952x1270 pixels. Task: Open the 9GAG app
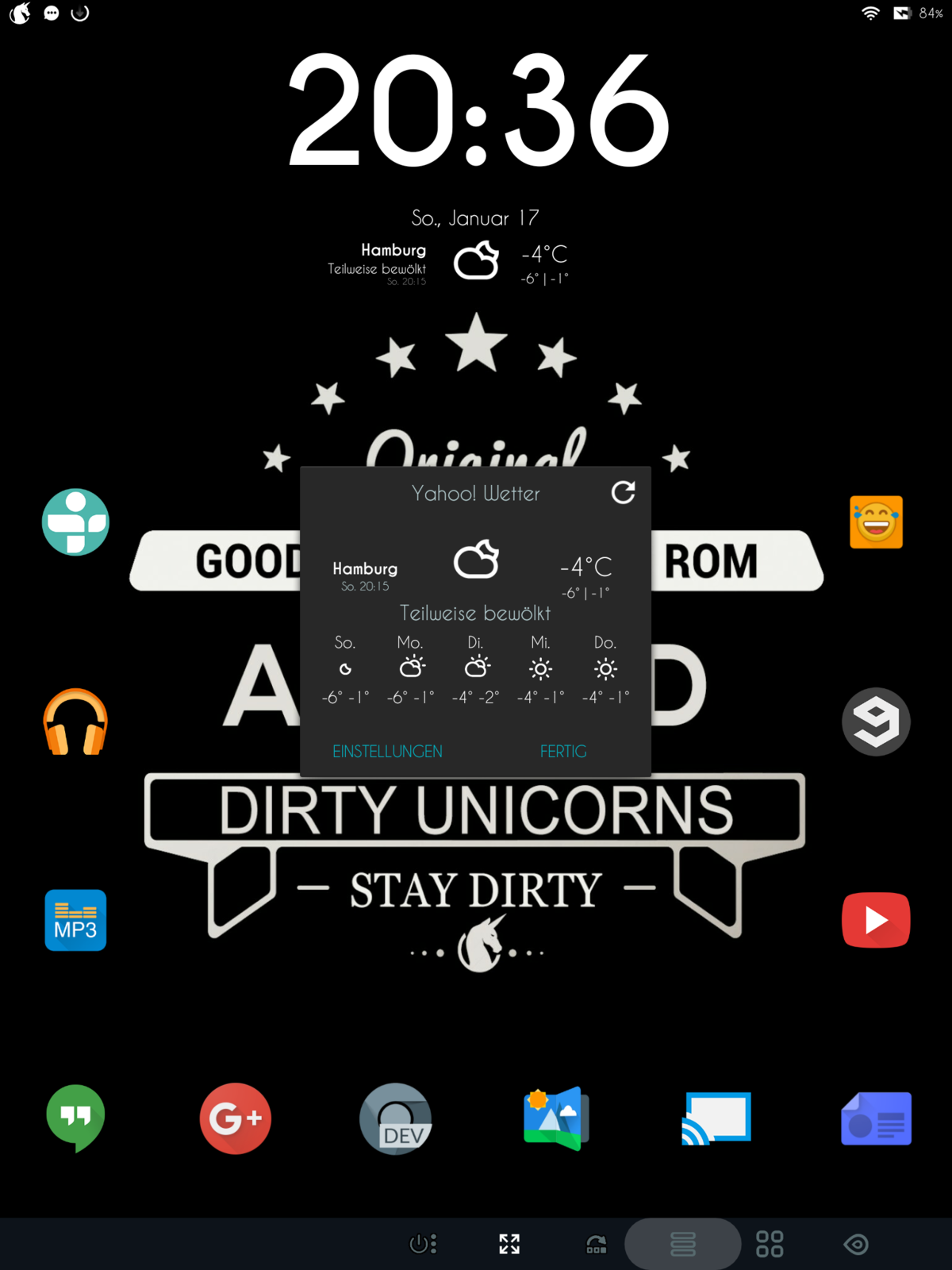click(x=876, y=722)
